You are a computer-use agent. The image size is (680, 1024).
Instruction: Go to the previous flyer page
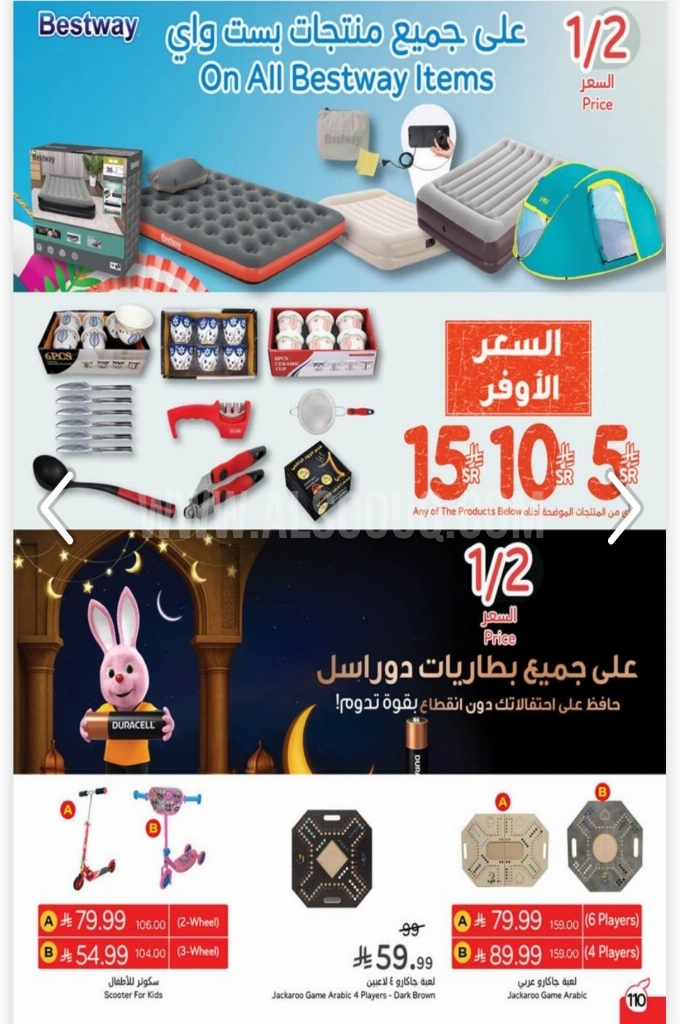(x=57, y=509)
